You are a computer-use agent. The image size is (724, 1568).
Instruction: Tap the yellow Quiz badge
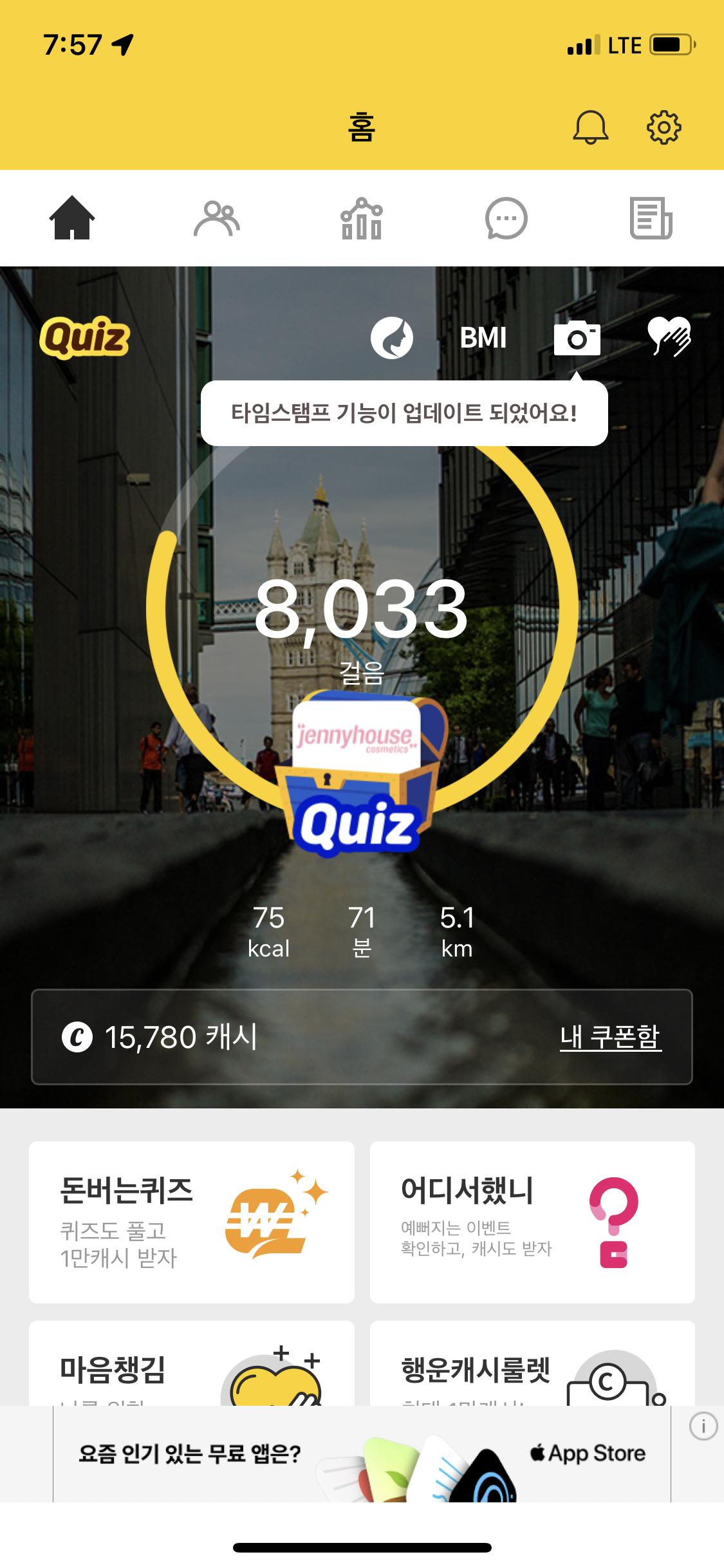(x=84, y=337)
